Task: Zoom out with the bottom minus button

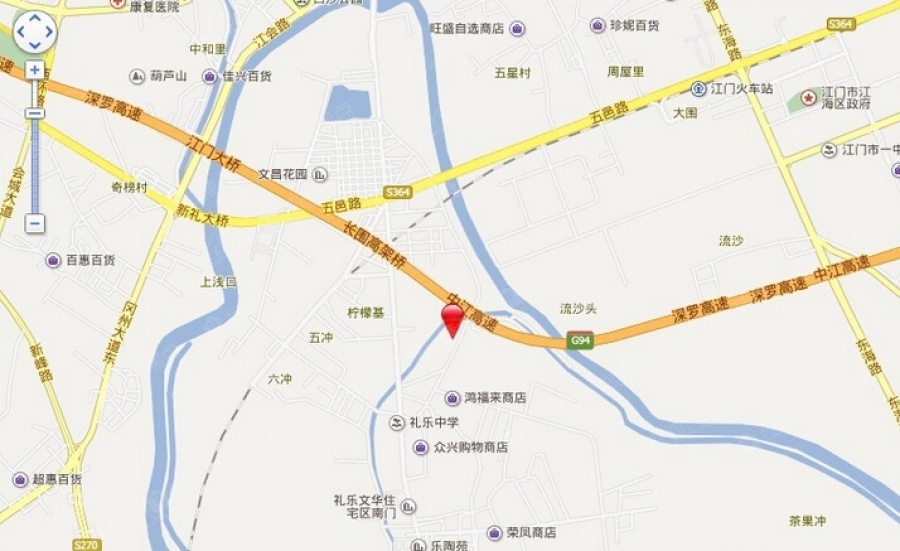Action: click(x=35, y=222)
